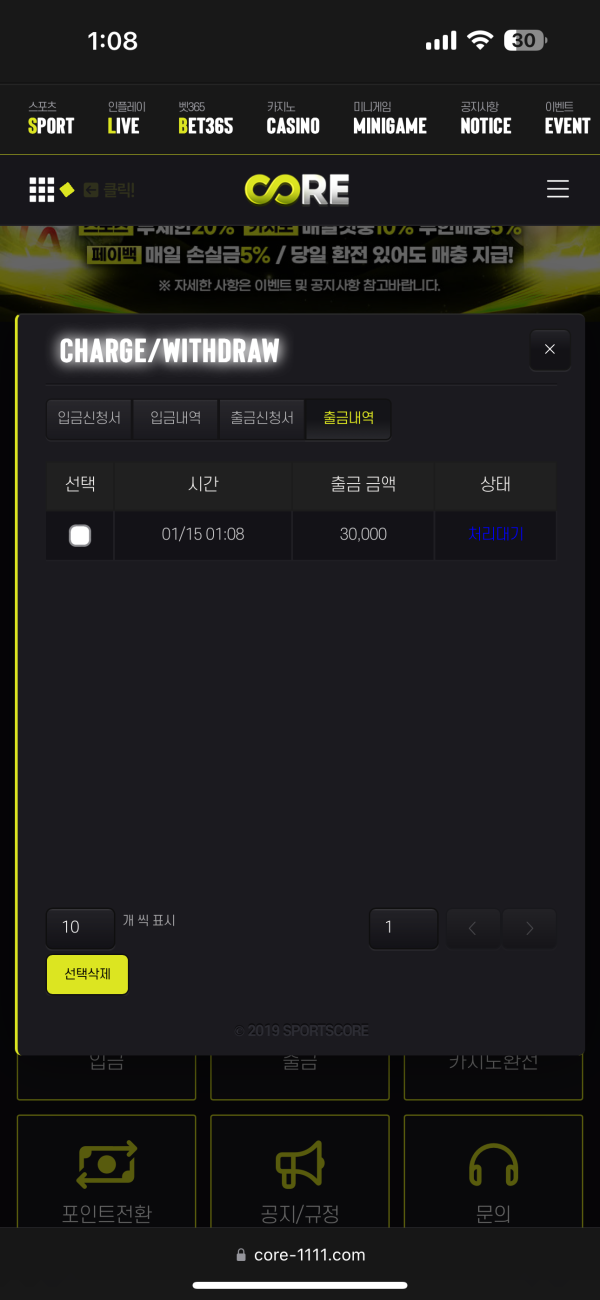
Task: Tap the 선택삭제 button
Action: pyautogui.click(x=88, y=974)
